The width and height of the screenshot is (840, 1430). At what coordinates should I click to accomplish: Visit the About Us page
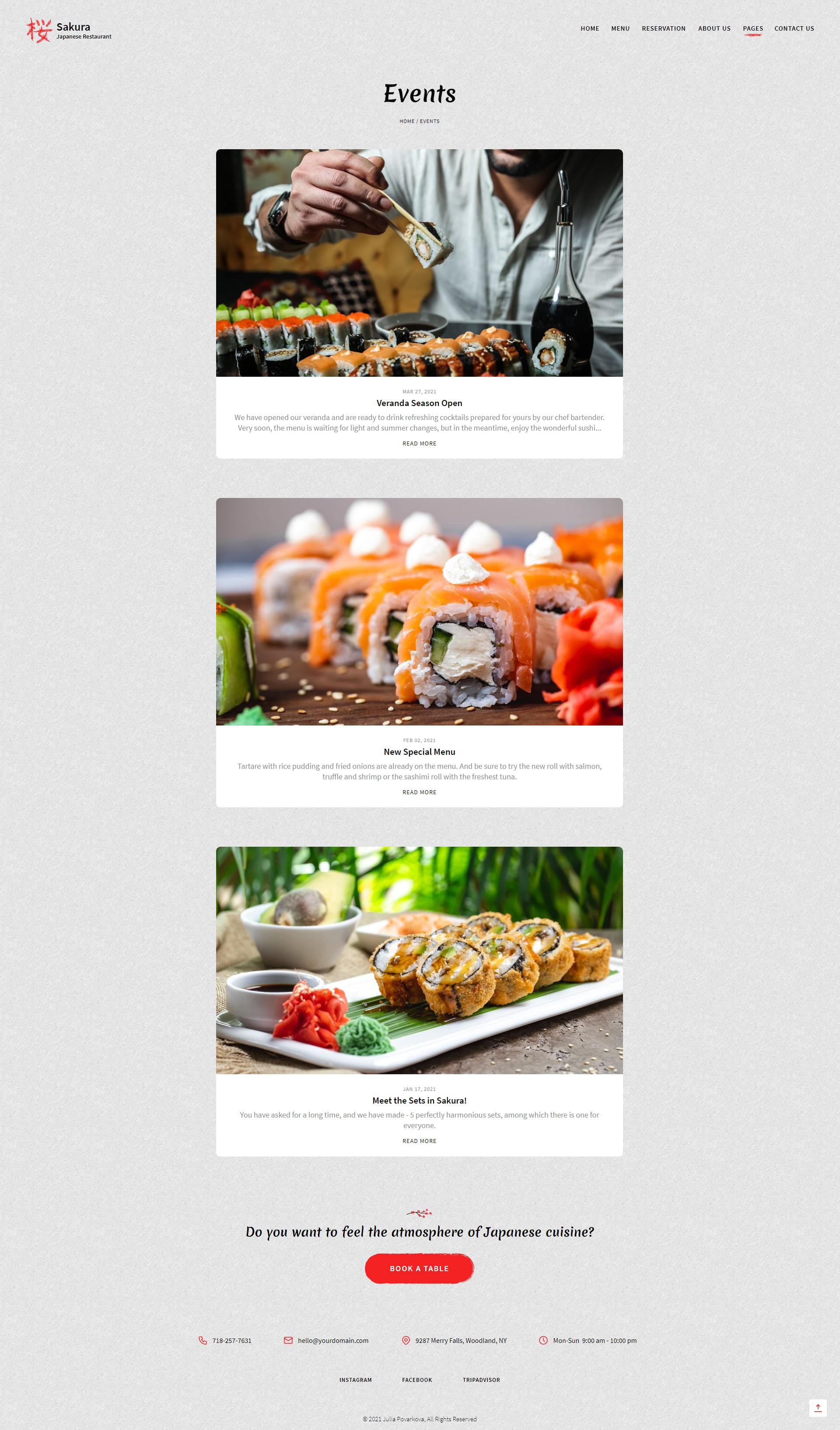coord(714,28)
